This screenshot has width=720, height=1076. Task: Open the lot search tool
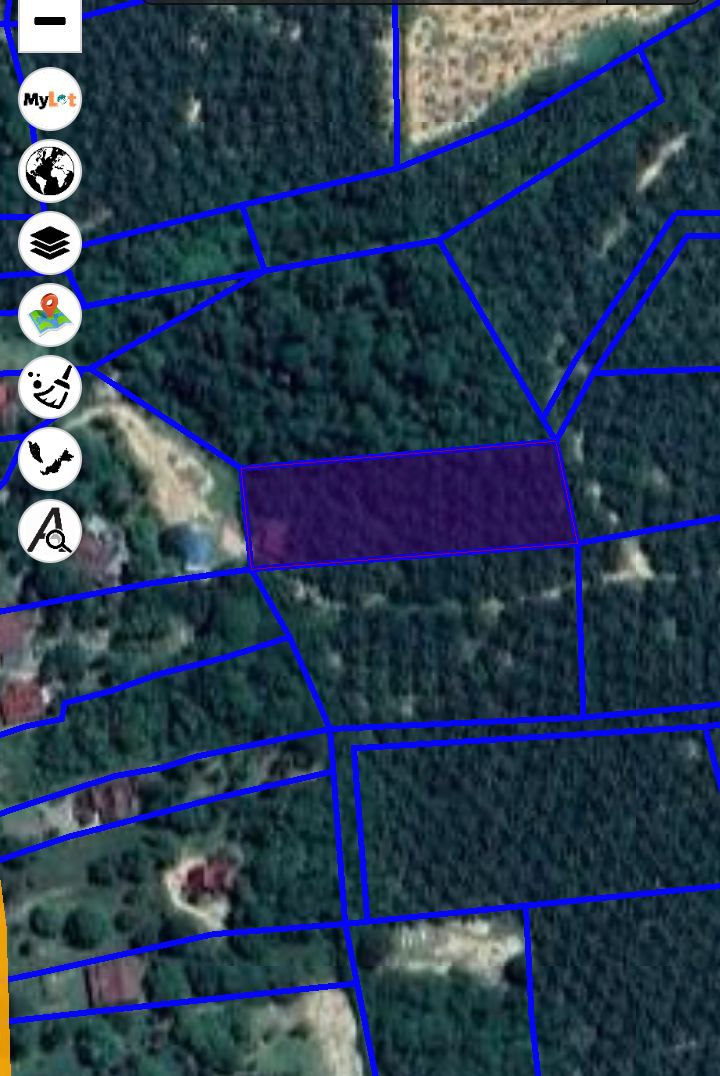50,531
